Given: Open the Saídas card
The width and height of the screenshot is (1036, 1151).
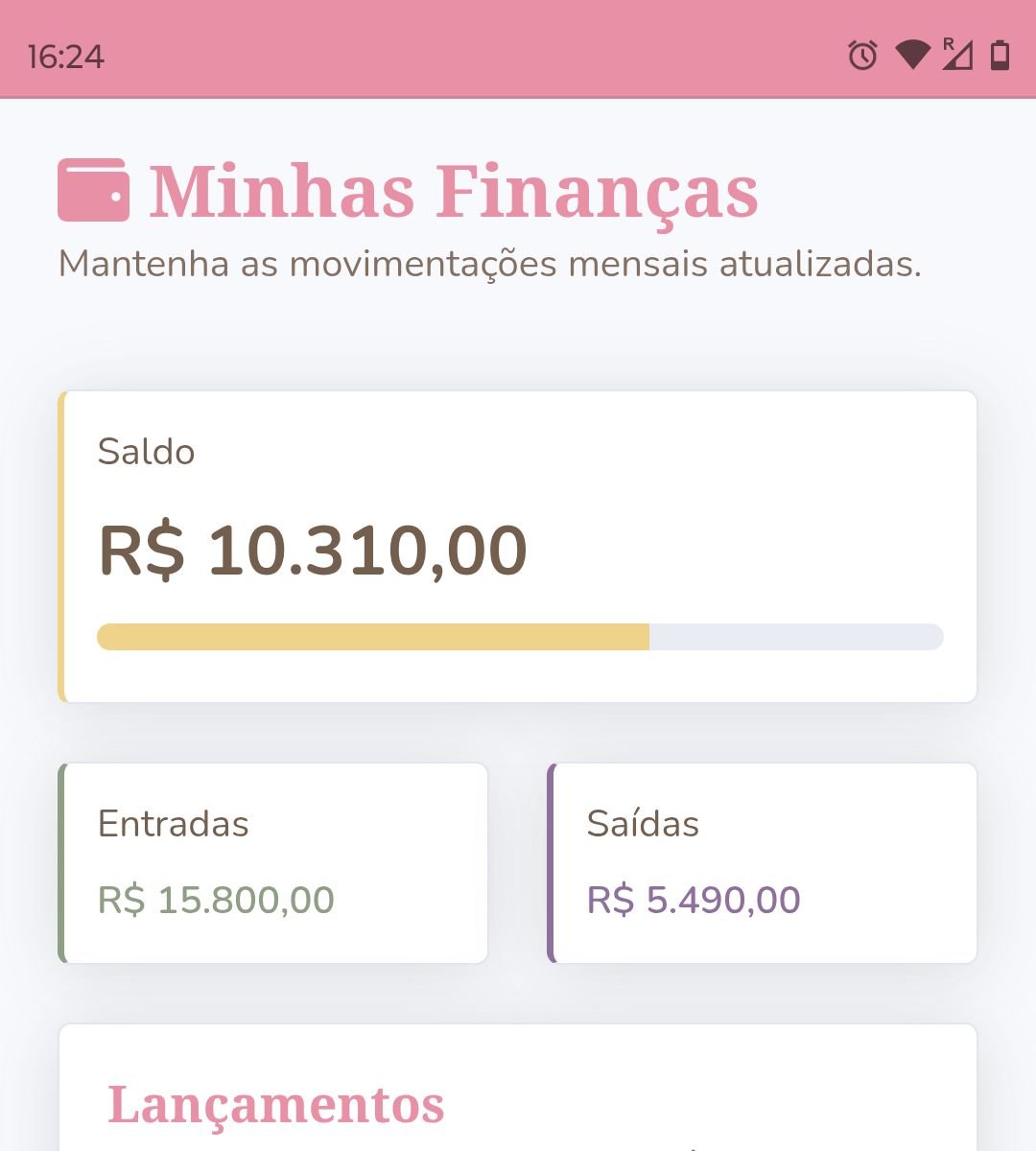Looking at the screenshot, I should (x=765, y=861).
